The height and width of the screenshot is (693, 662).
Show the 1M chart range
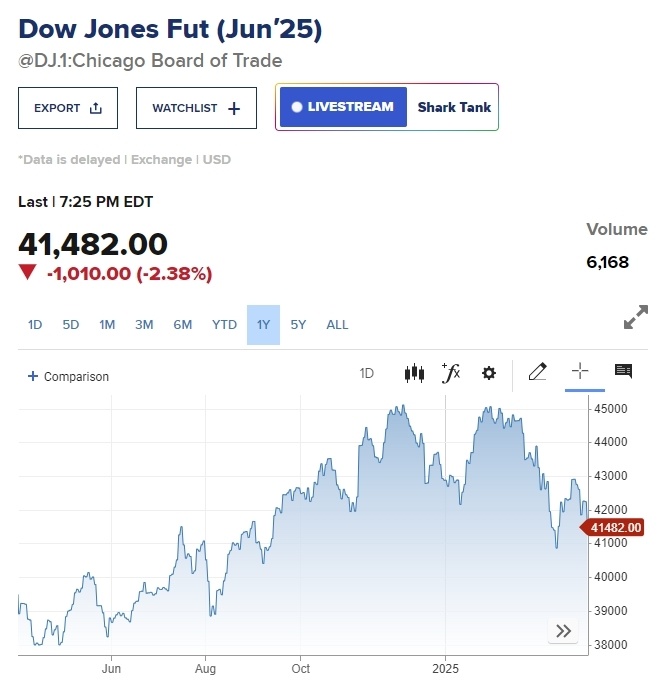click(x=107, y=325)
